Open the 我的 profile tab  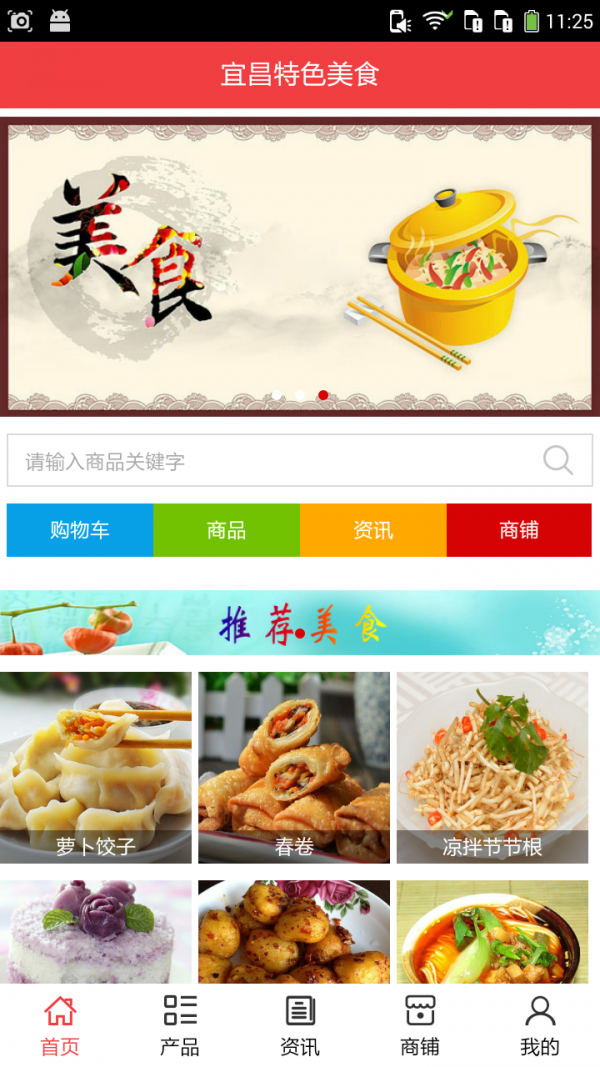(540, 1026)
